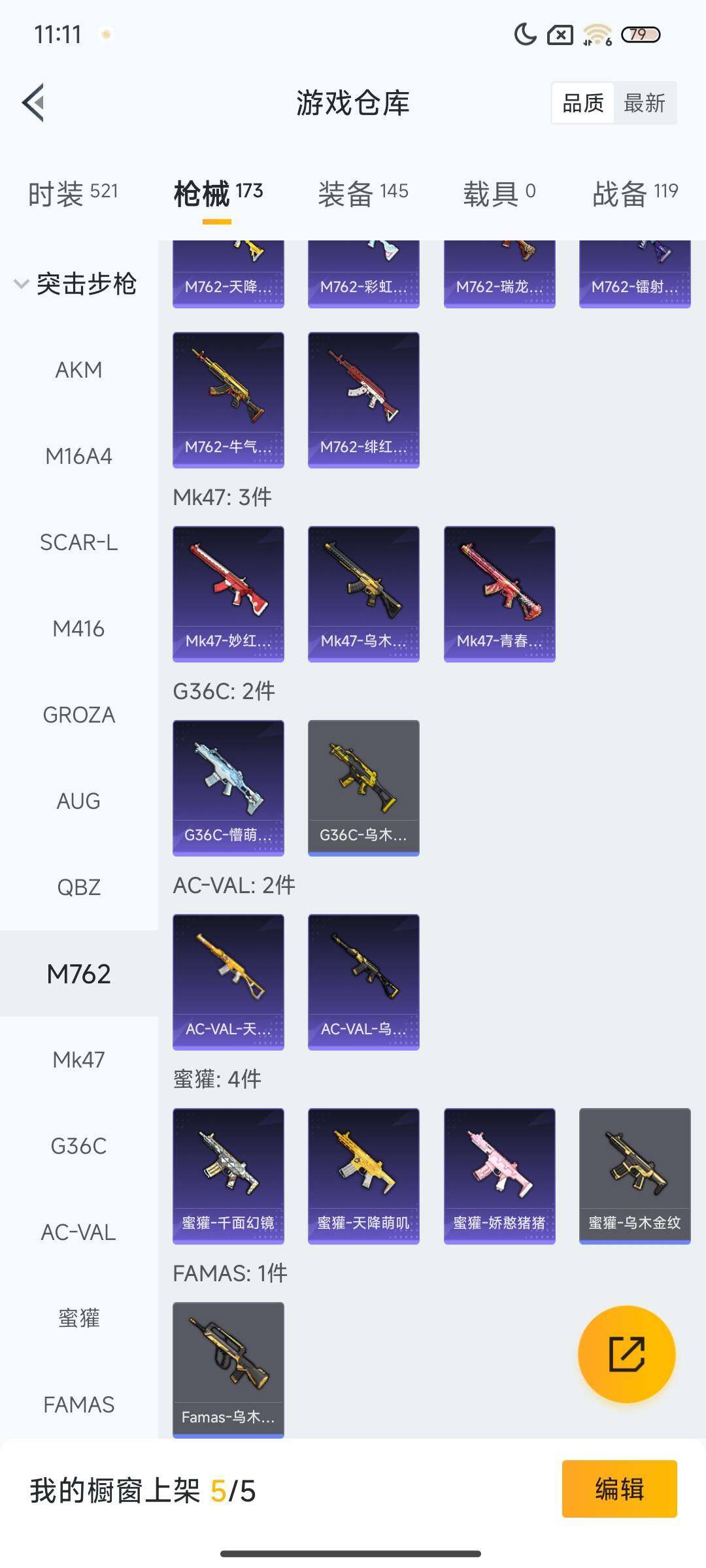The width and height of the screenshot is (706, 1568).
Task: Switch to the 载具 tab
Action: click(x=499, y=193)
